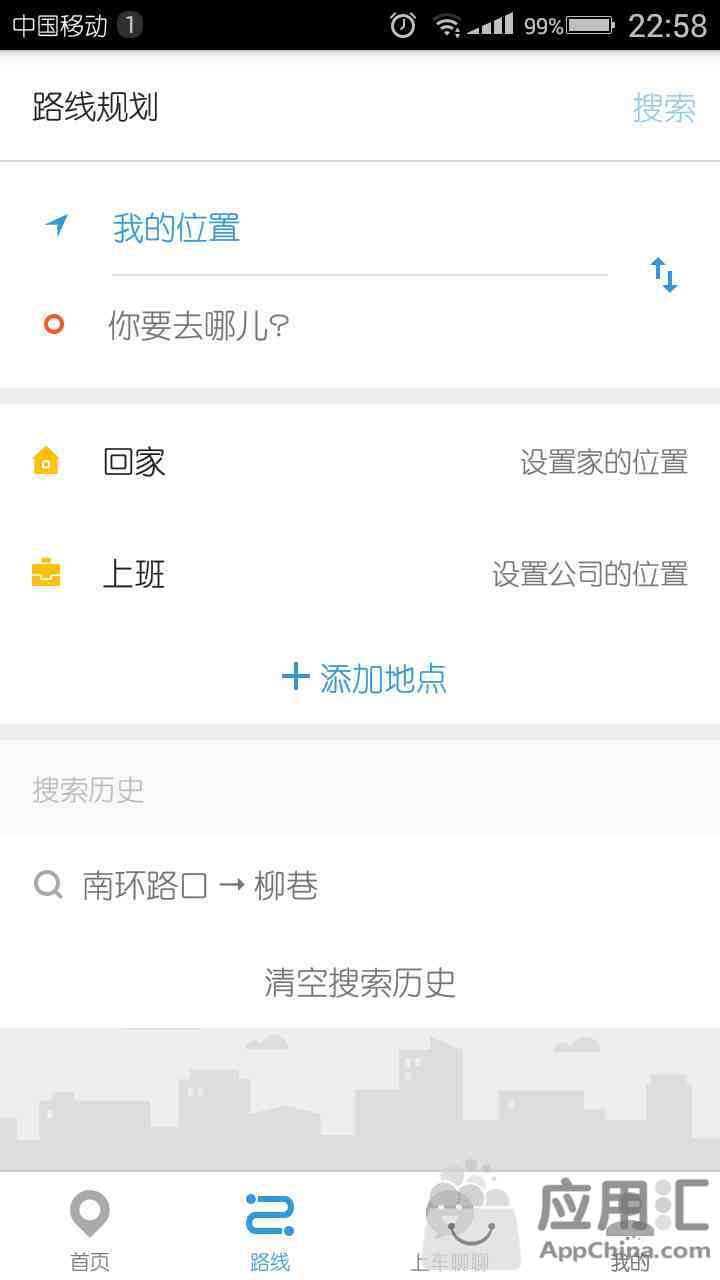Open the 上班 row to set company location
Image resolution: width=720 pixels, height=1280 pixels.
point(360,574)
